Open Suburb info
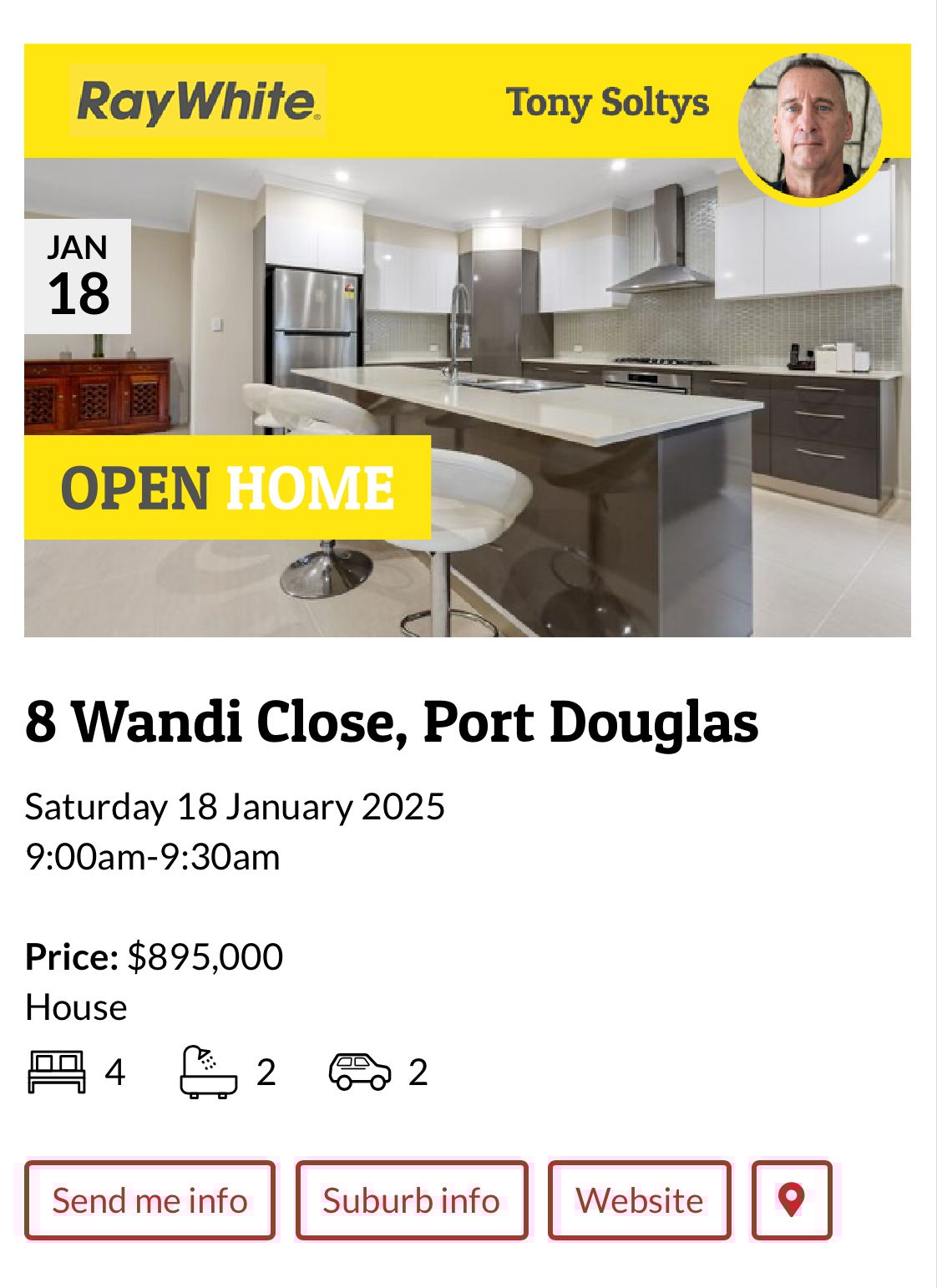The width and height of the screenshot is (937, 1288). pyautogui.click(x=412, y=1200)
